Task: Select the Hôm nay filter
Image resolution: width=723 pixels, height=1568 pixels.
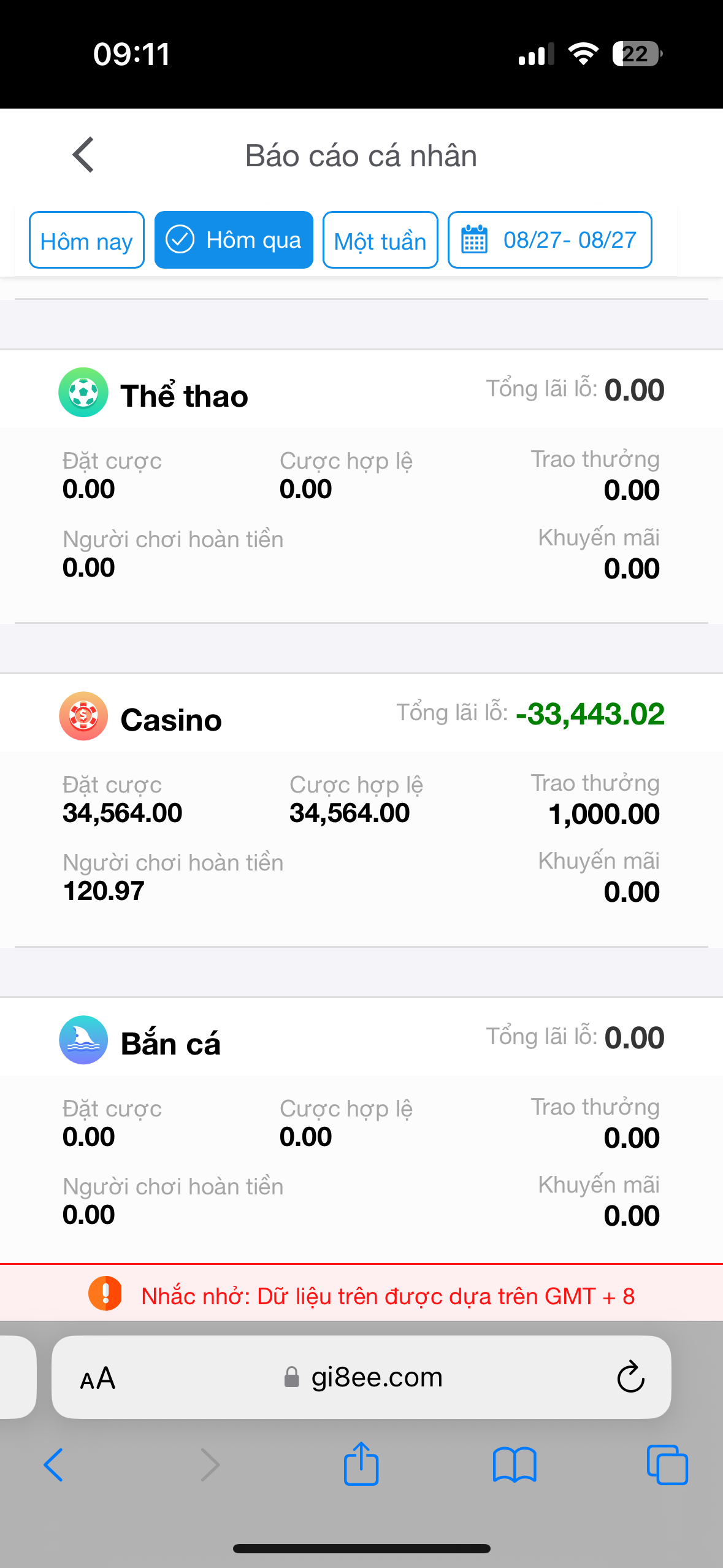Action: [x=86, y=240]
